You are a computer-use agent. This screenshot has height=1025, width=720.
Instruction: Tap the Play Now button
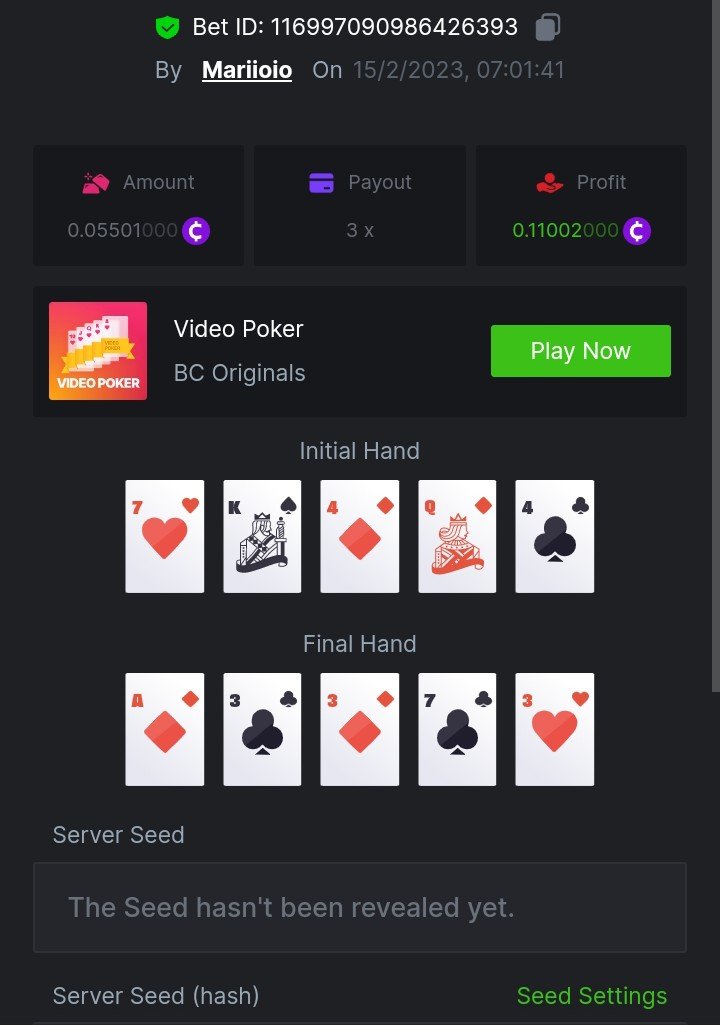(x=580, y=351)
